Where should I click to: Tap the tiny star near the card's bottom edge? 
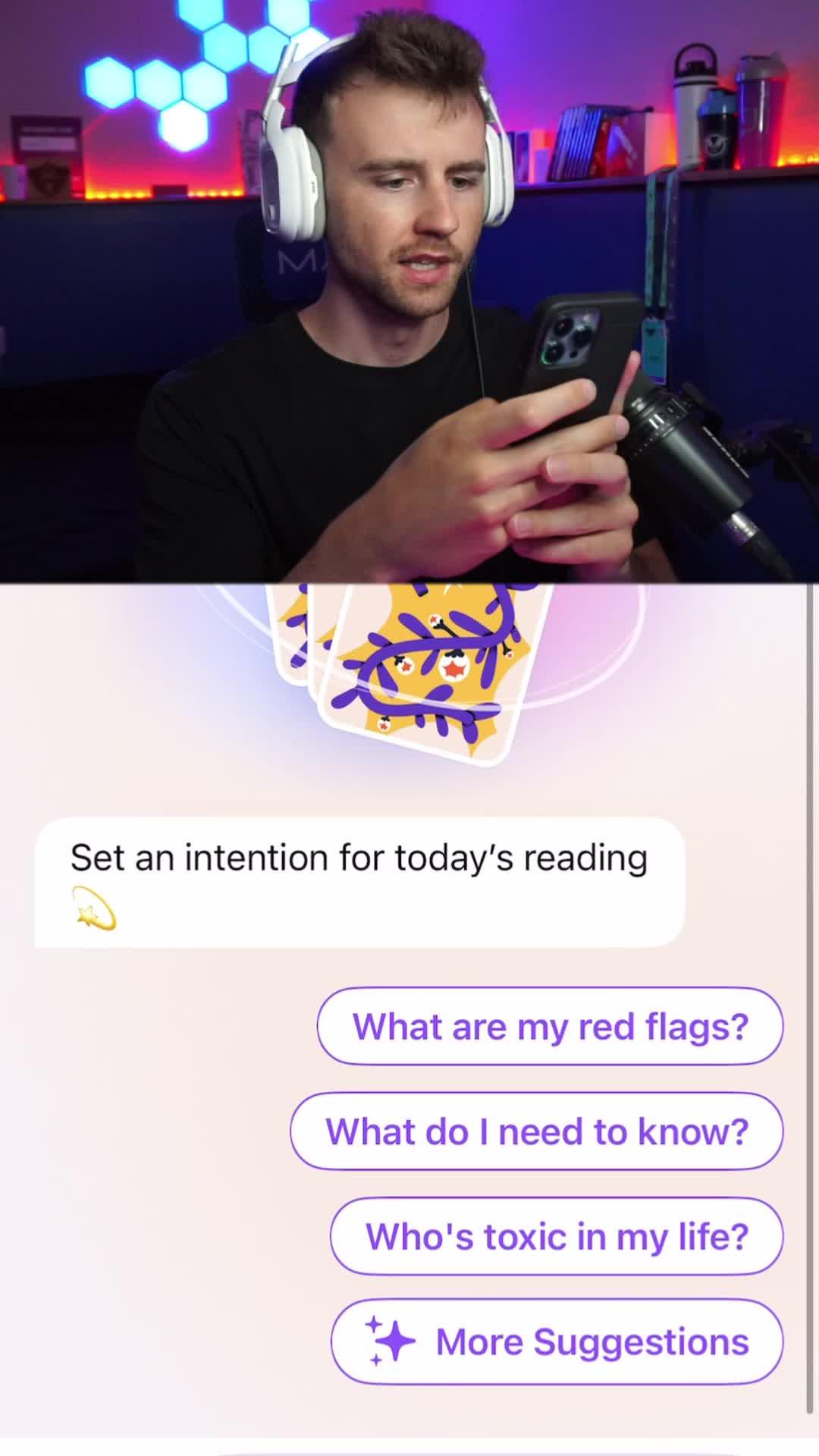click(x=383, y=725)
